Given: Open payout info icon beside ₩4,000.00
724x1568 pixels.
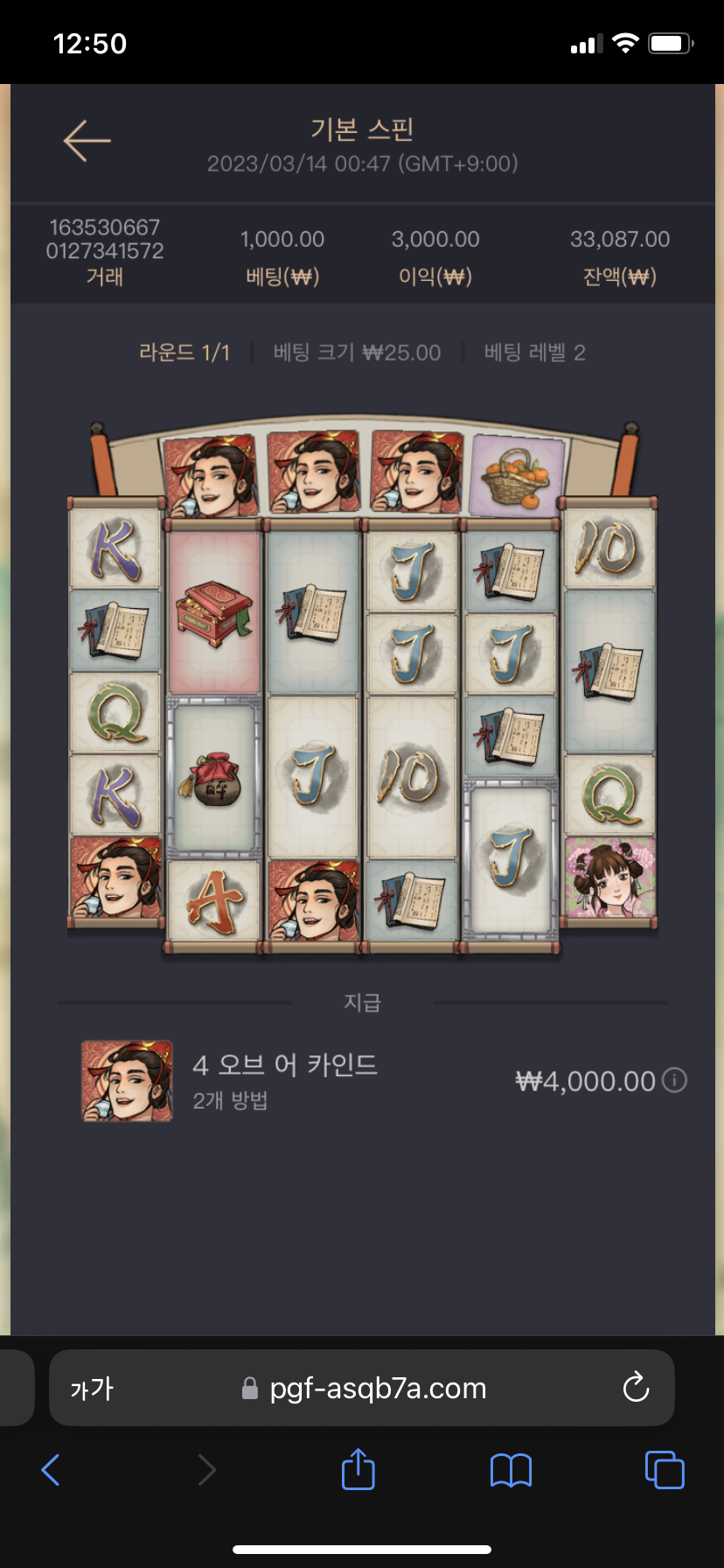Looking at the screenshot, I should (674, 1081).
